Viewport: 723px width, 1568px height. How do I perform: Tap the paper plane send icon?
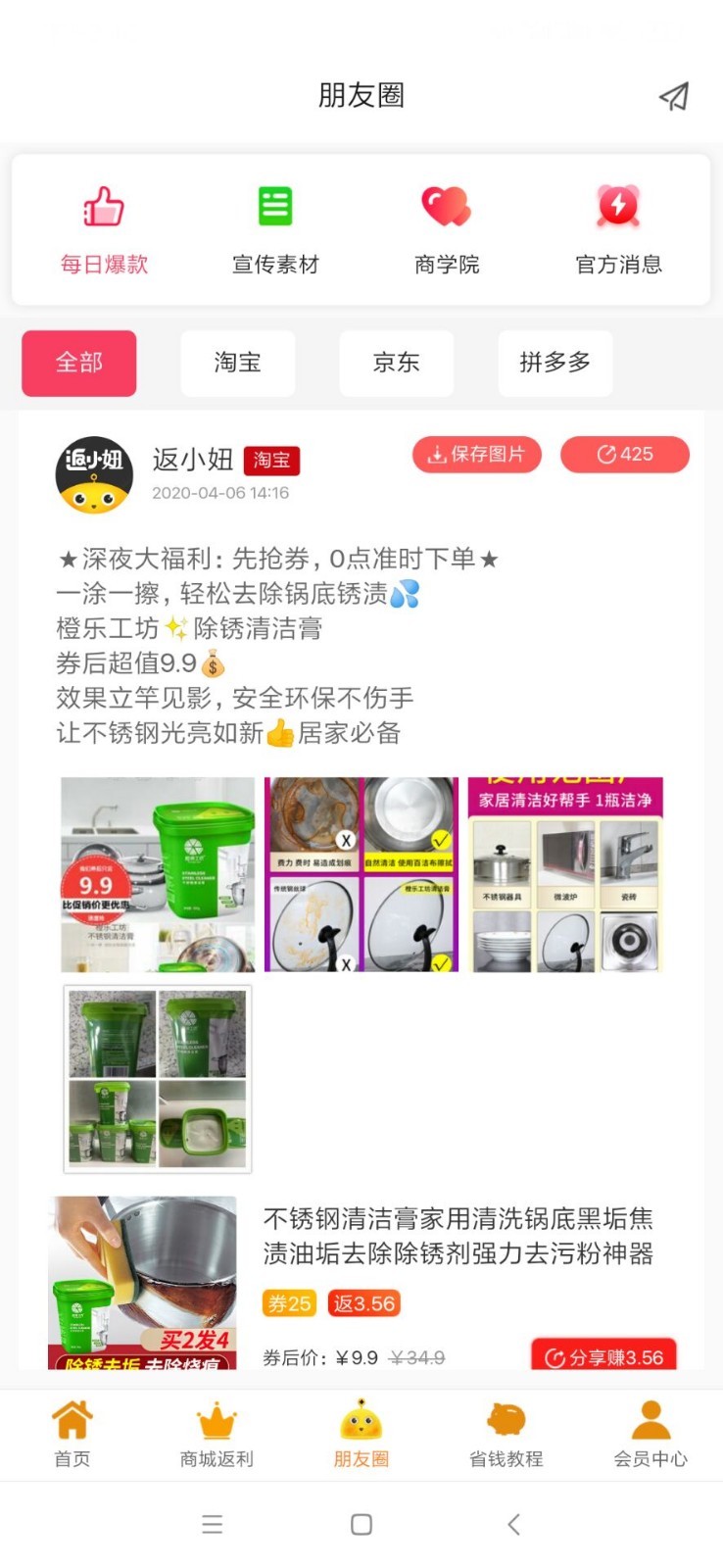tap(674, 96)
